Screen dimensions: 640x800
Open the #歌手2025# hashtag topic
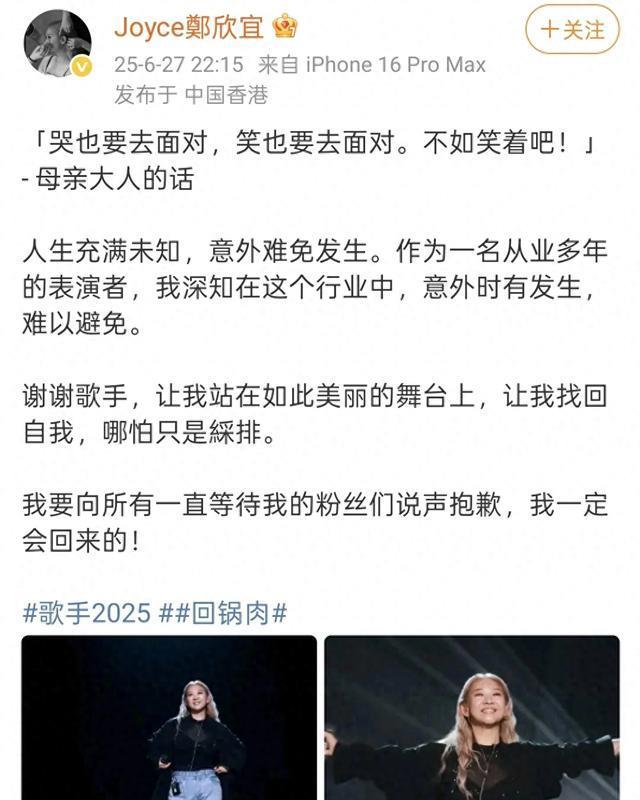87,613
